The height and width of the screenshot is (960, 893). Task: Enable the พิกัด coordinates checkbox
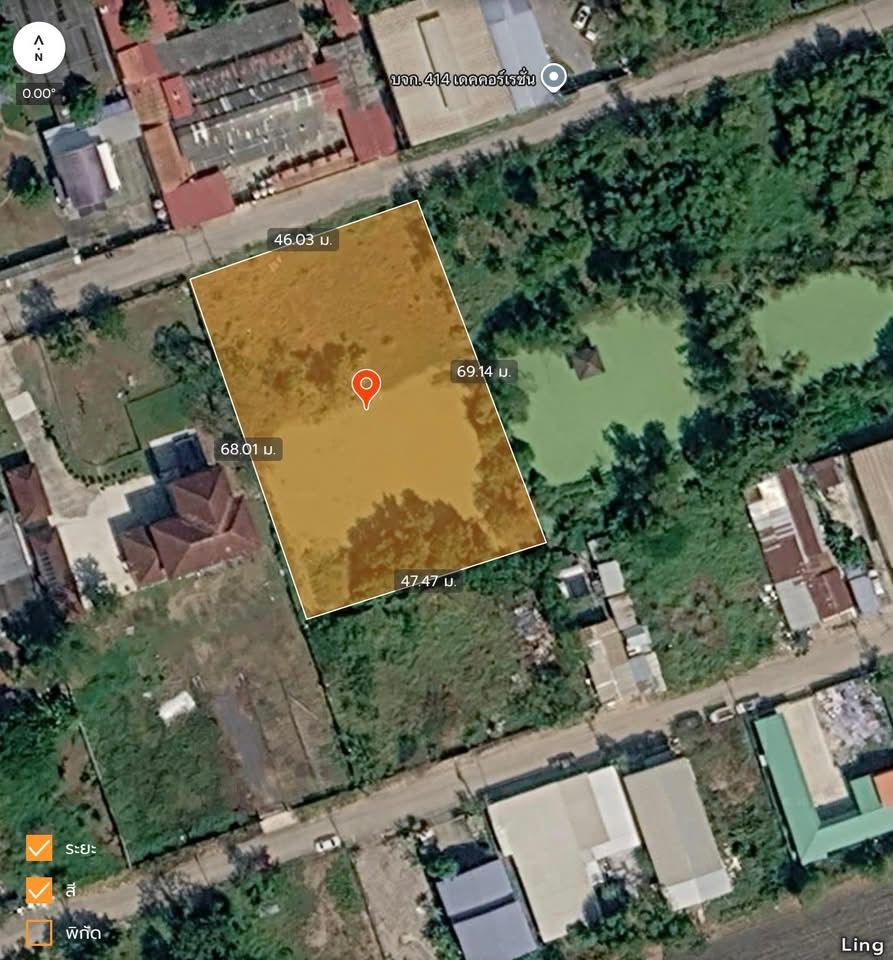39,932
